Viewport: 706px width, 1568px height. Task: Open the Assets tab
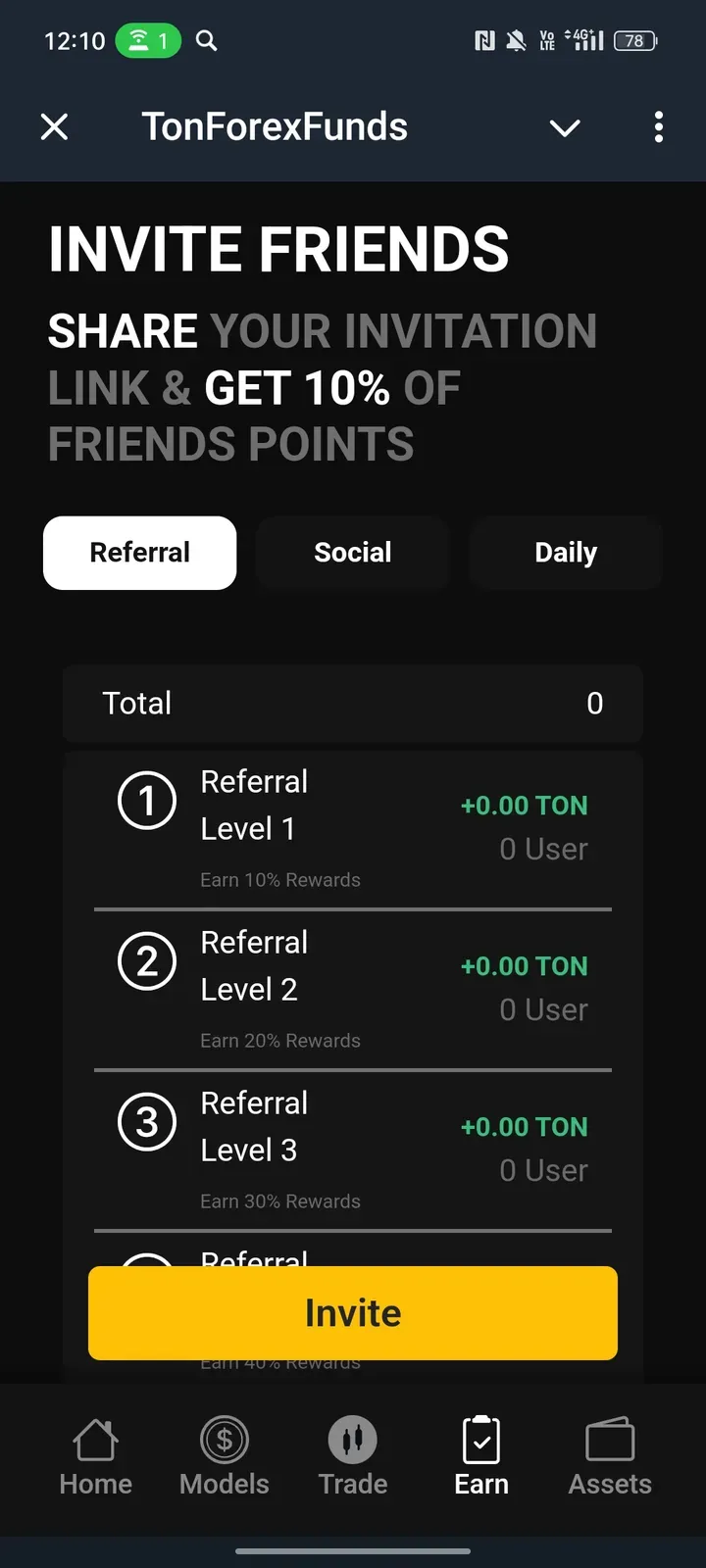[x=610, y=1457]
